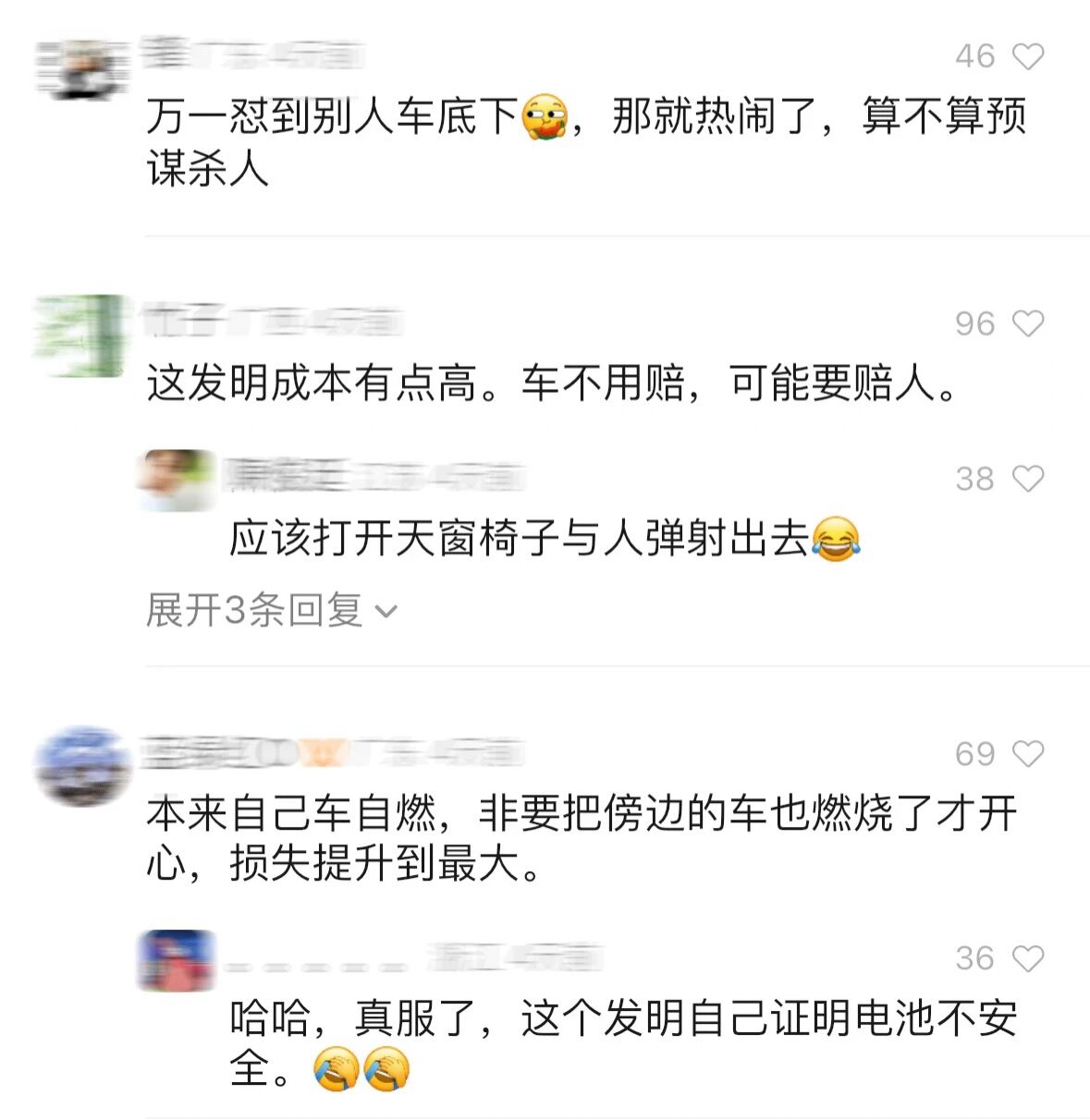Like the comment about 本来自己车自燃
The image size is (1090, 1120).
(1027, 753)
